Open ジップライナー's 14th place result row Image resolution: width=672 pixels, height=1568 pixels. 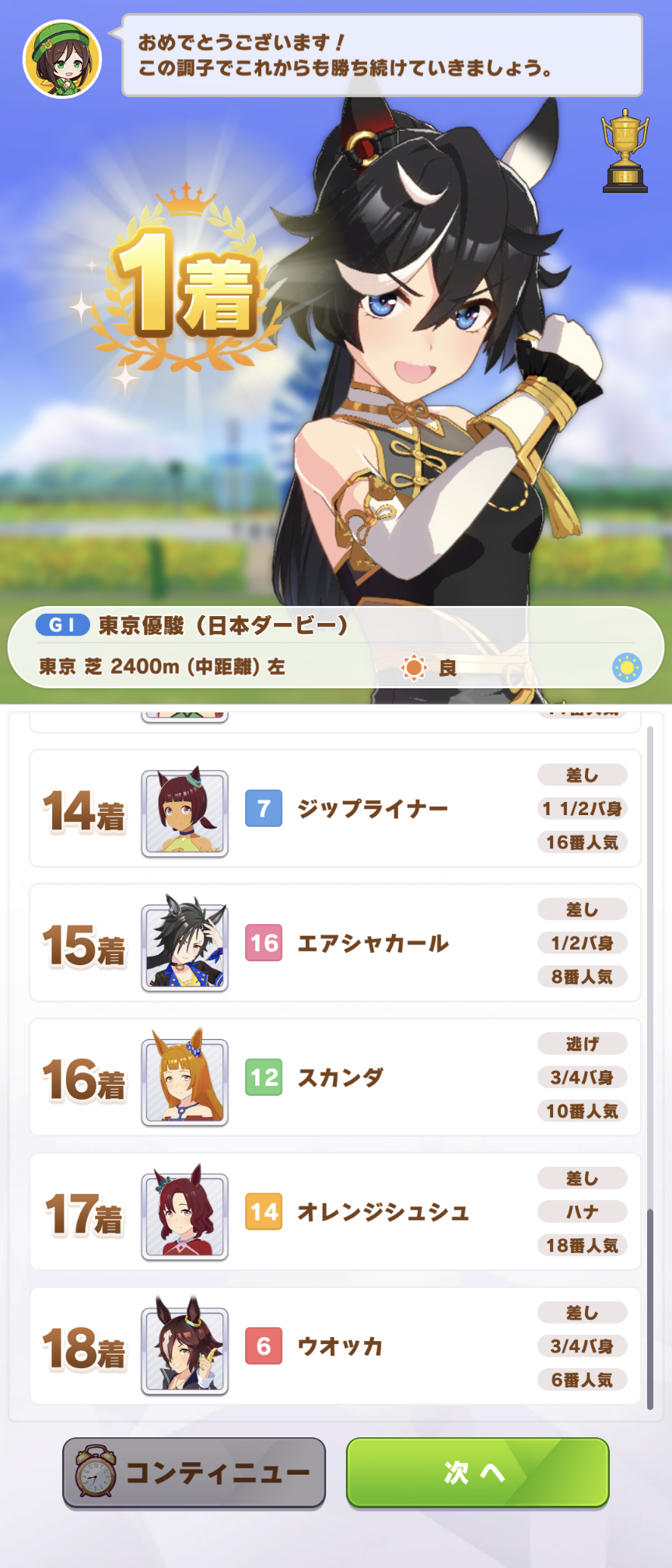click(x=334, y=809)
